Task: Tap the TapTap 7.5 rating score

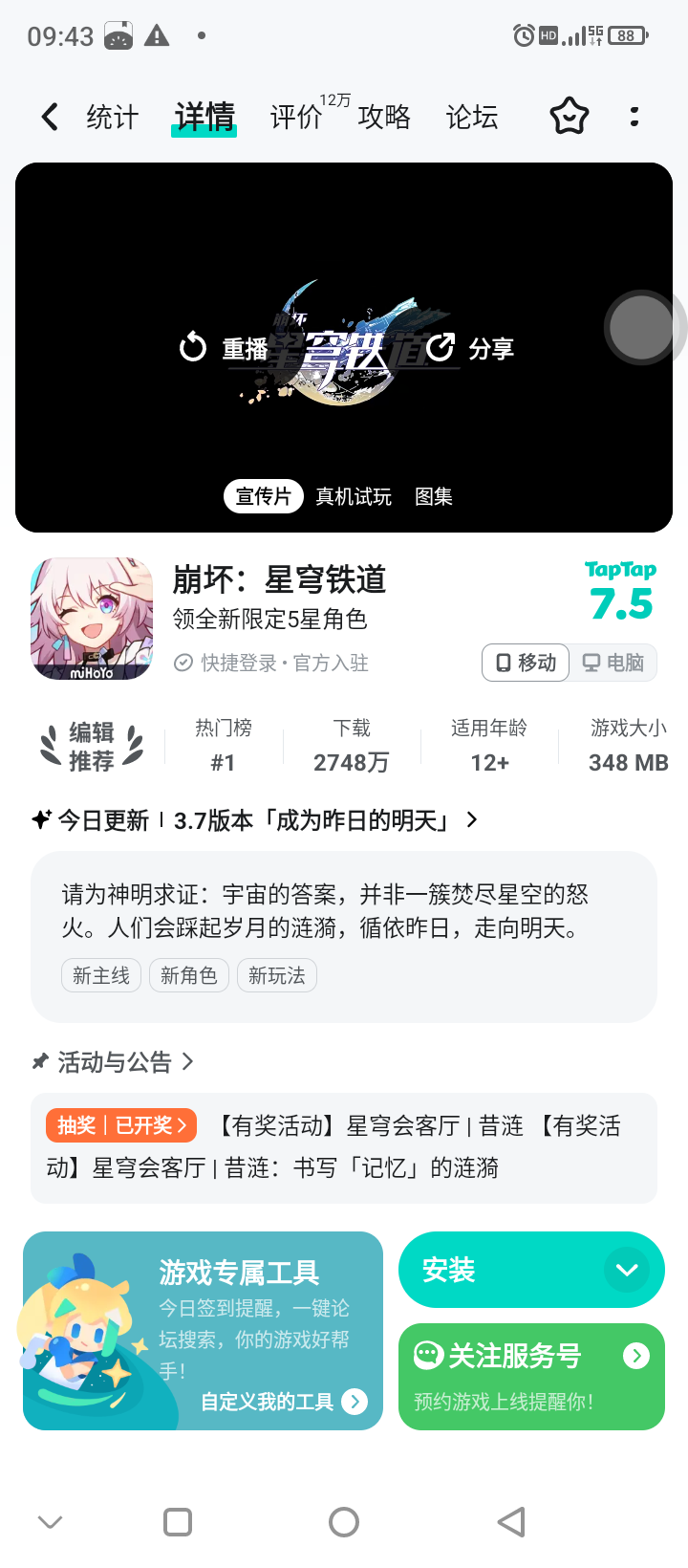Action: click(x=620, y=593)
